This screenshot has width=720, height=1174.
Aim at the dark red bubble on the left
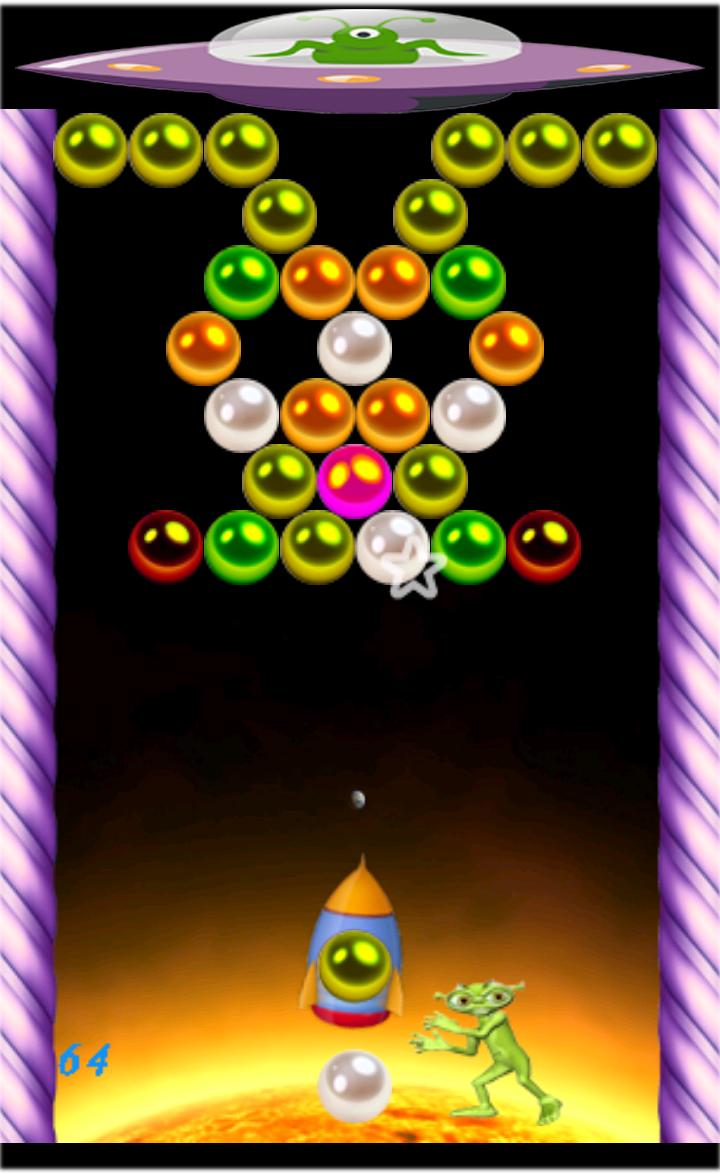point(166,546)
